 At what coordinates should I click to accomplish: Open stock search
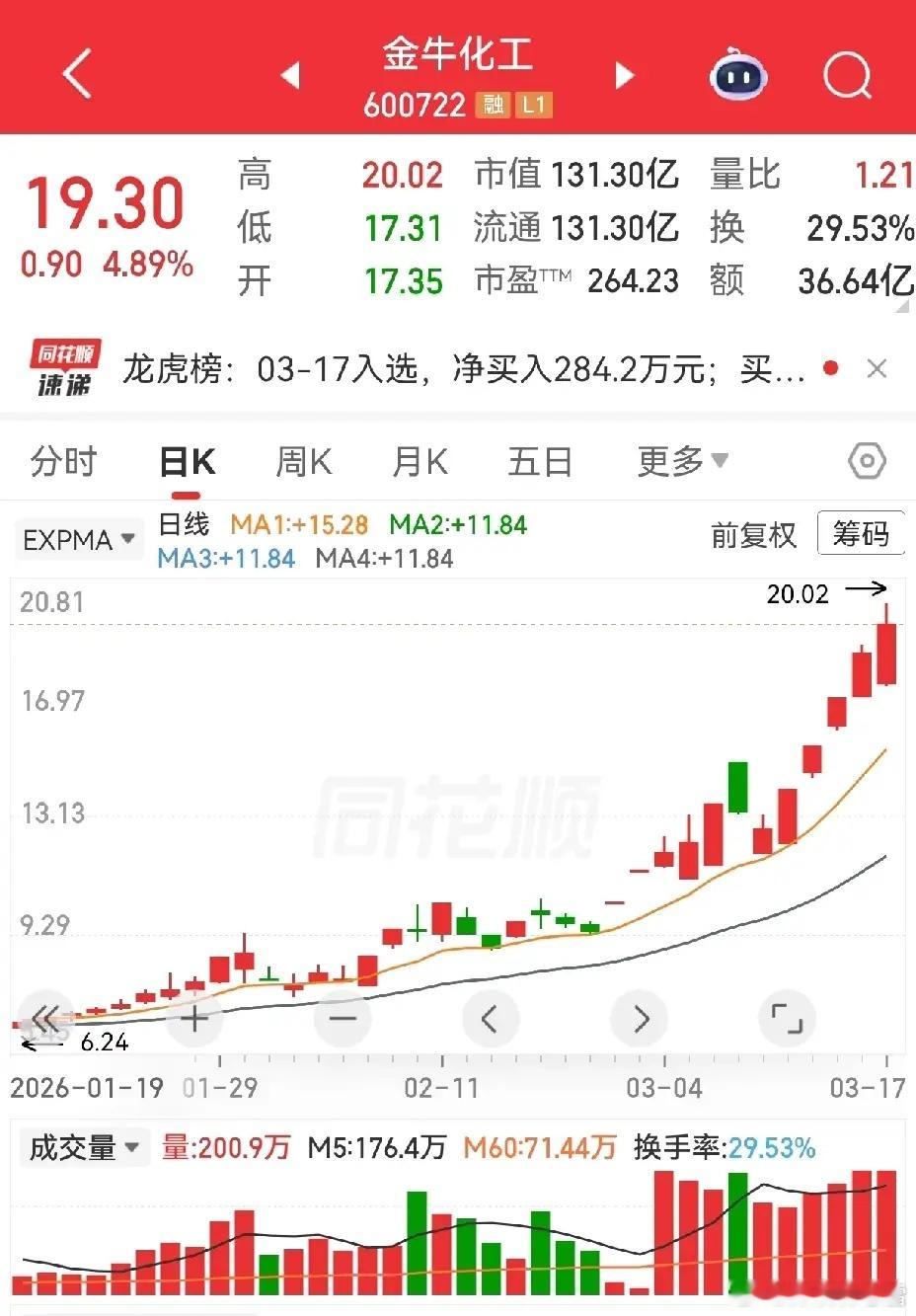(847, 74)
